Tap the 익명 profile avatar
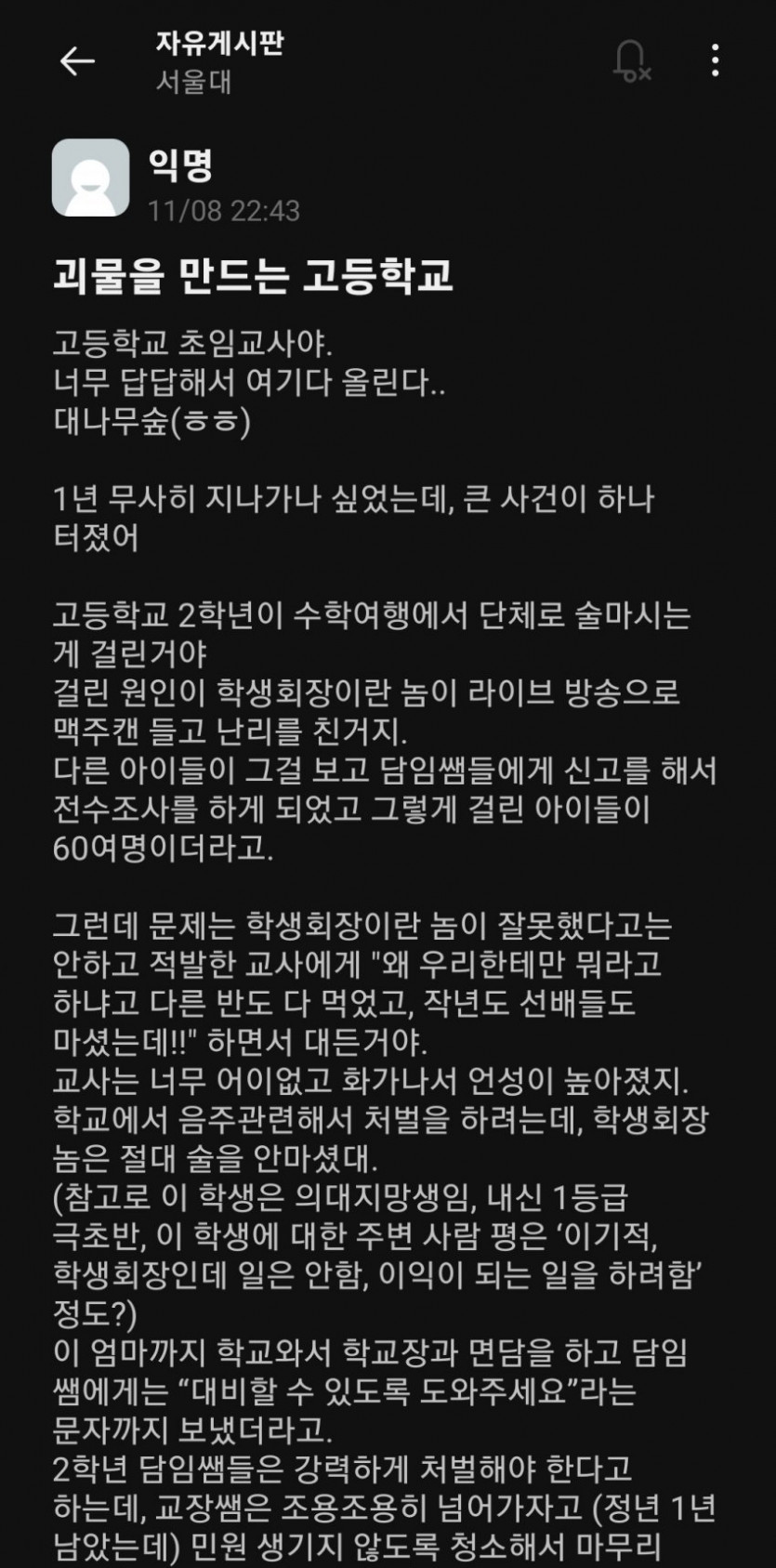This screenshot has width=776, height=1568. point(90,178)
